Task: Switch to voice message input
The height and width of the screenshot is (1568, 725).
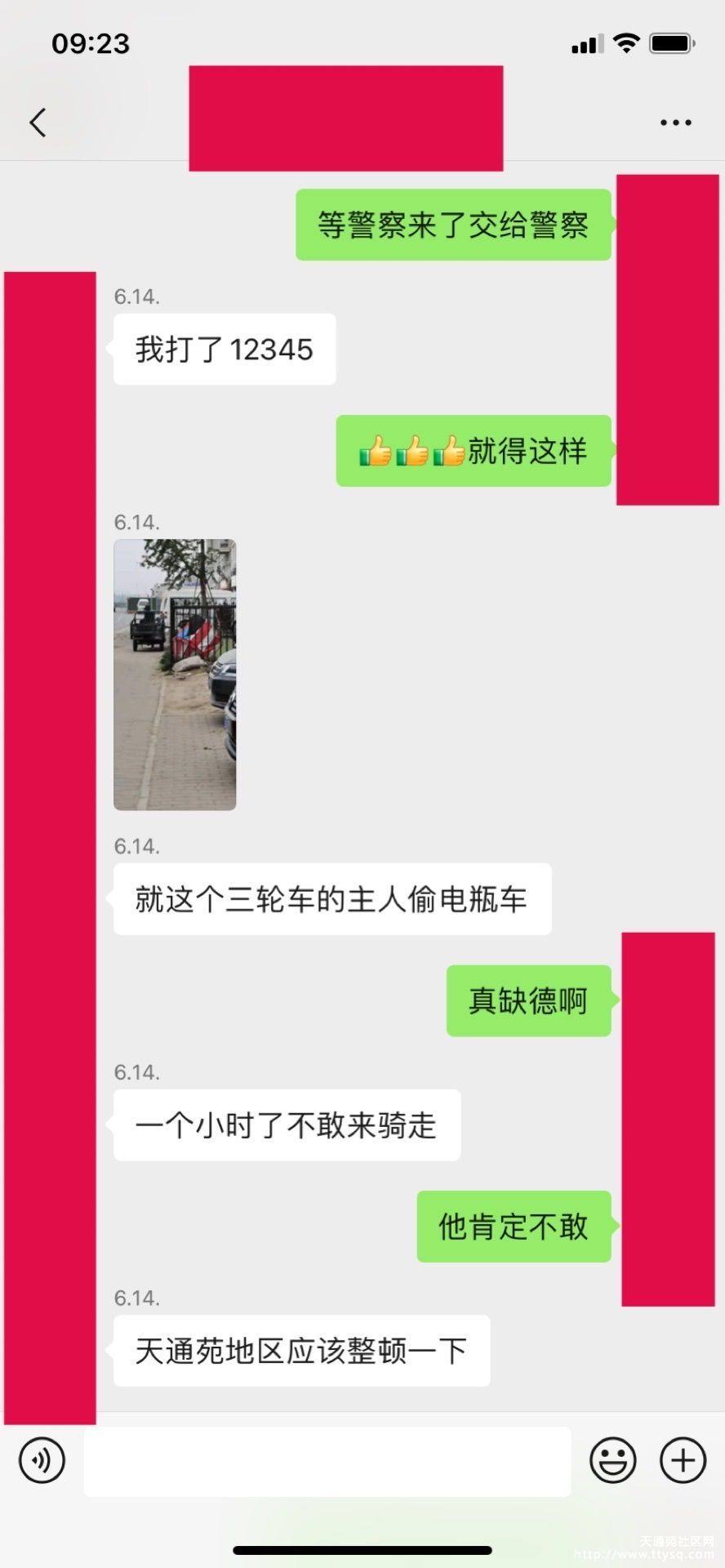Action: click(42, 1459)
